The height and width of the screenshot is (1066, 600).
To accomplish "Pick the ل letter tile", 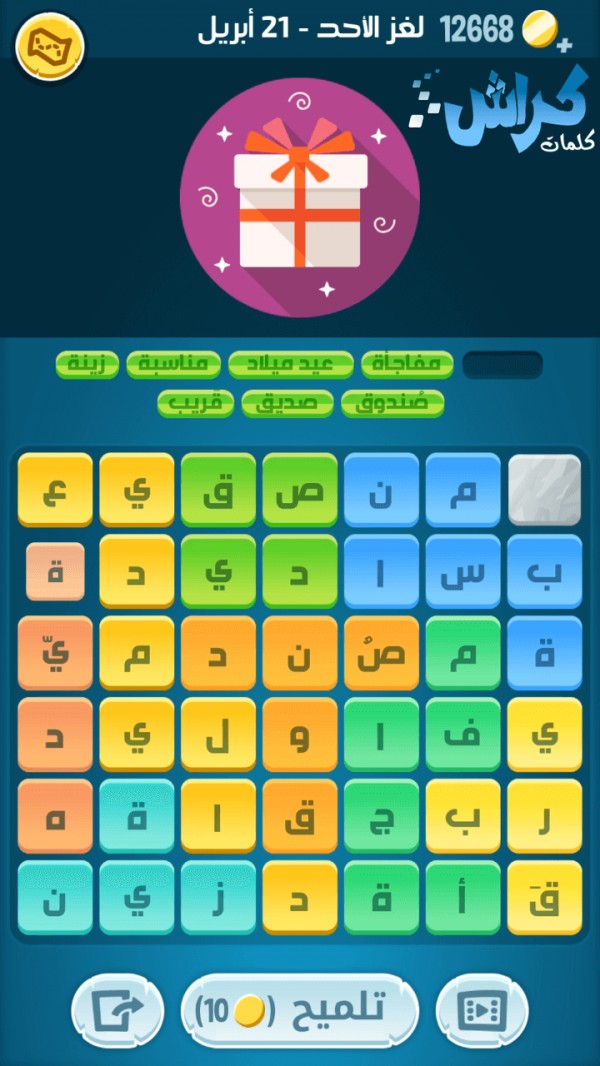I will (218, 735).
